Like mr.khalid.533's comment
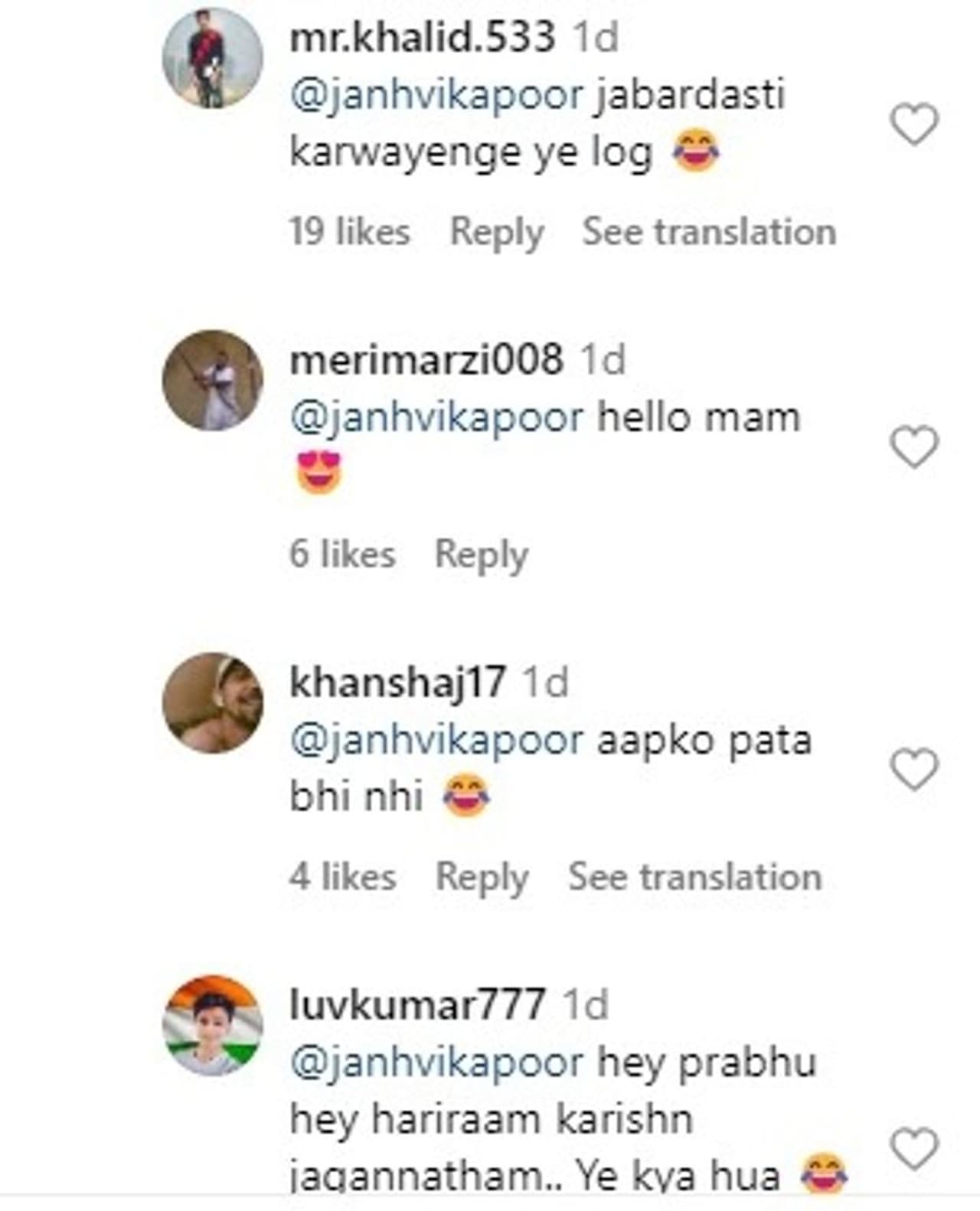 point(914,124)
